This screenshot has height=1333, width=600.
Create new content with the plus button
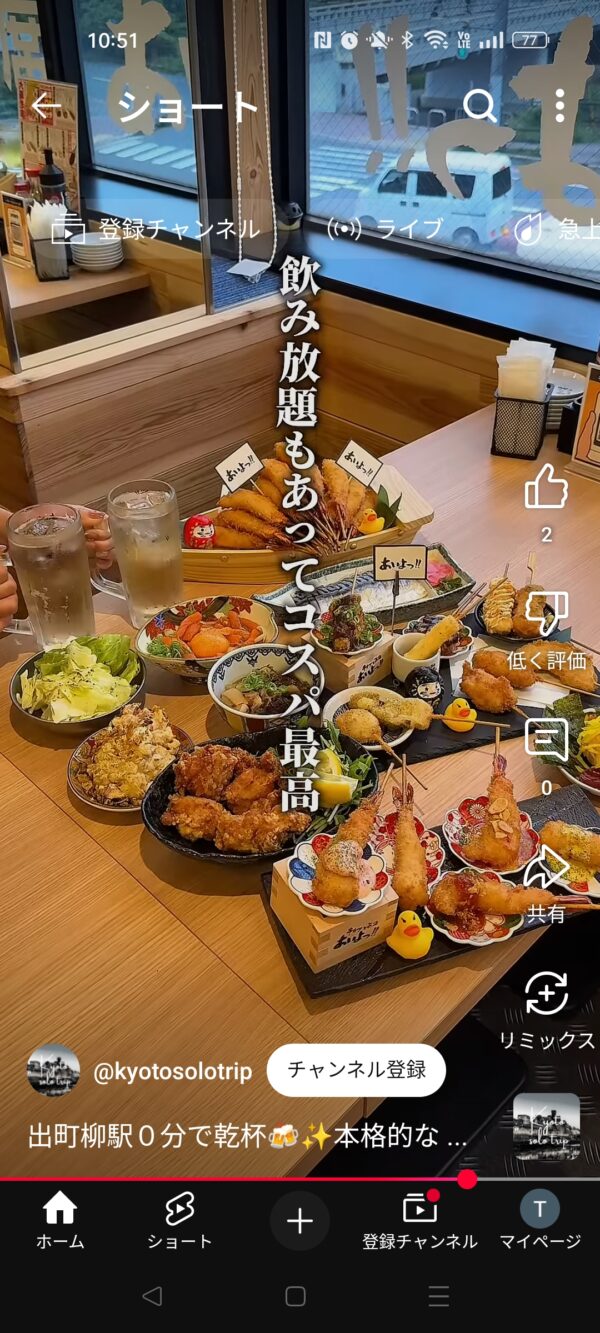click(300, 1221)
